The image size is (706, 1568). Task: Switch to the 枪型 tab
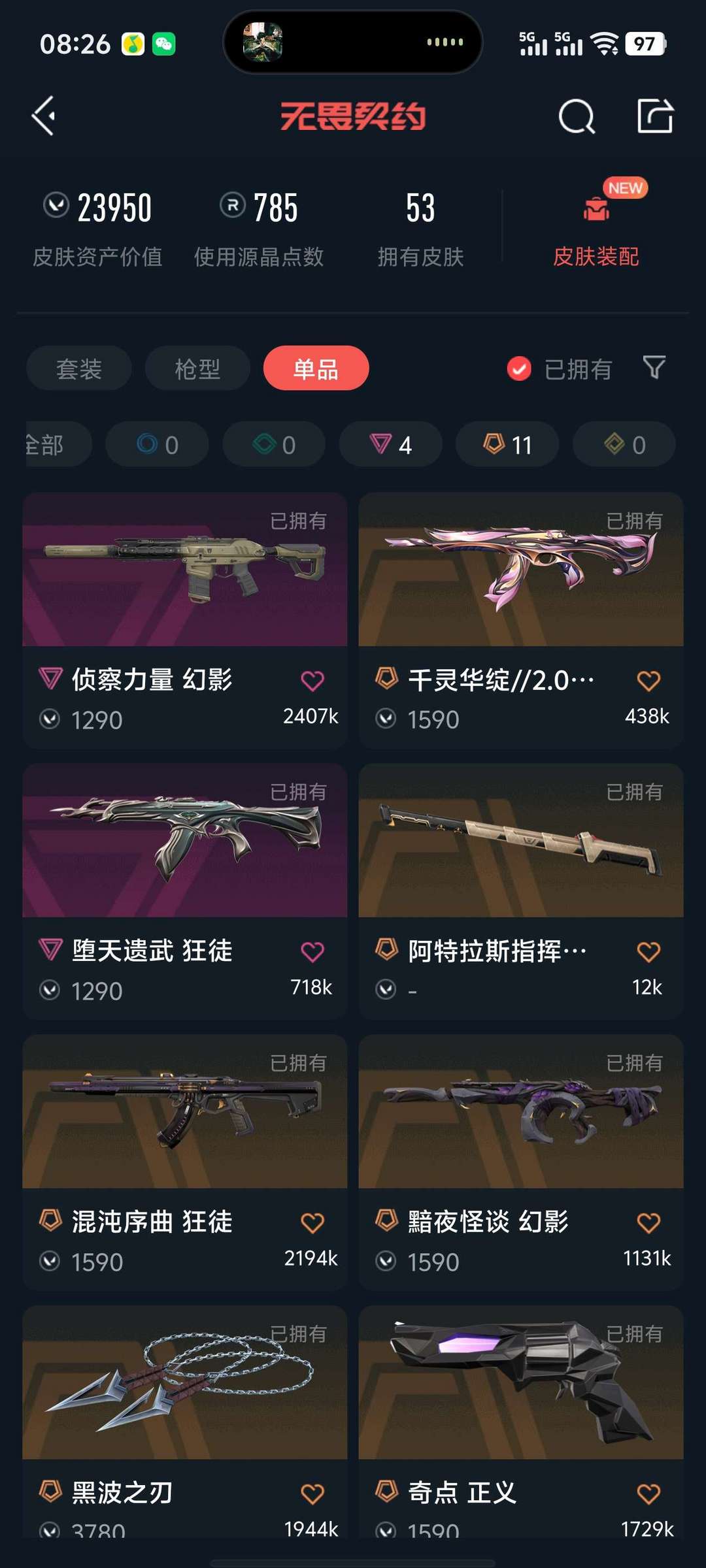click(x=197, y=368)
